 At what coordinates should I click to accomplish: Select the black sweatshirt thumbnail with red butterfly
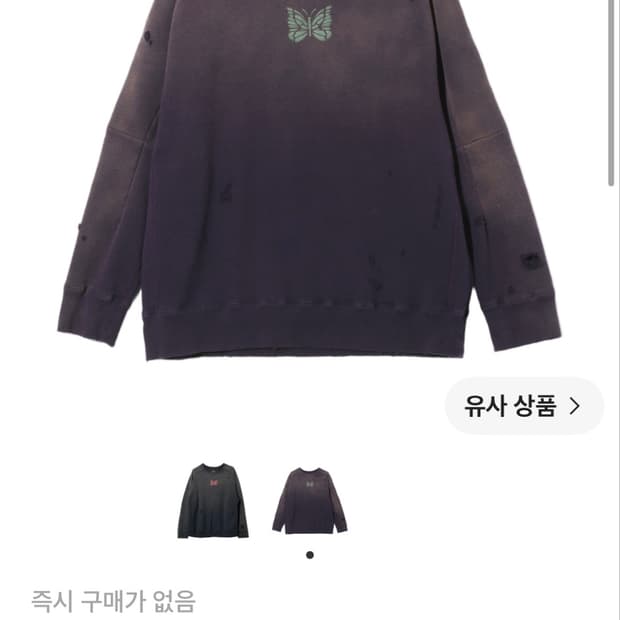[213, 501]
